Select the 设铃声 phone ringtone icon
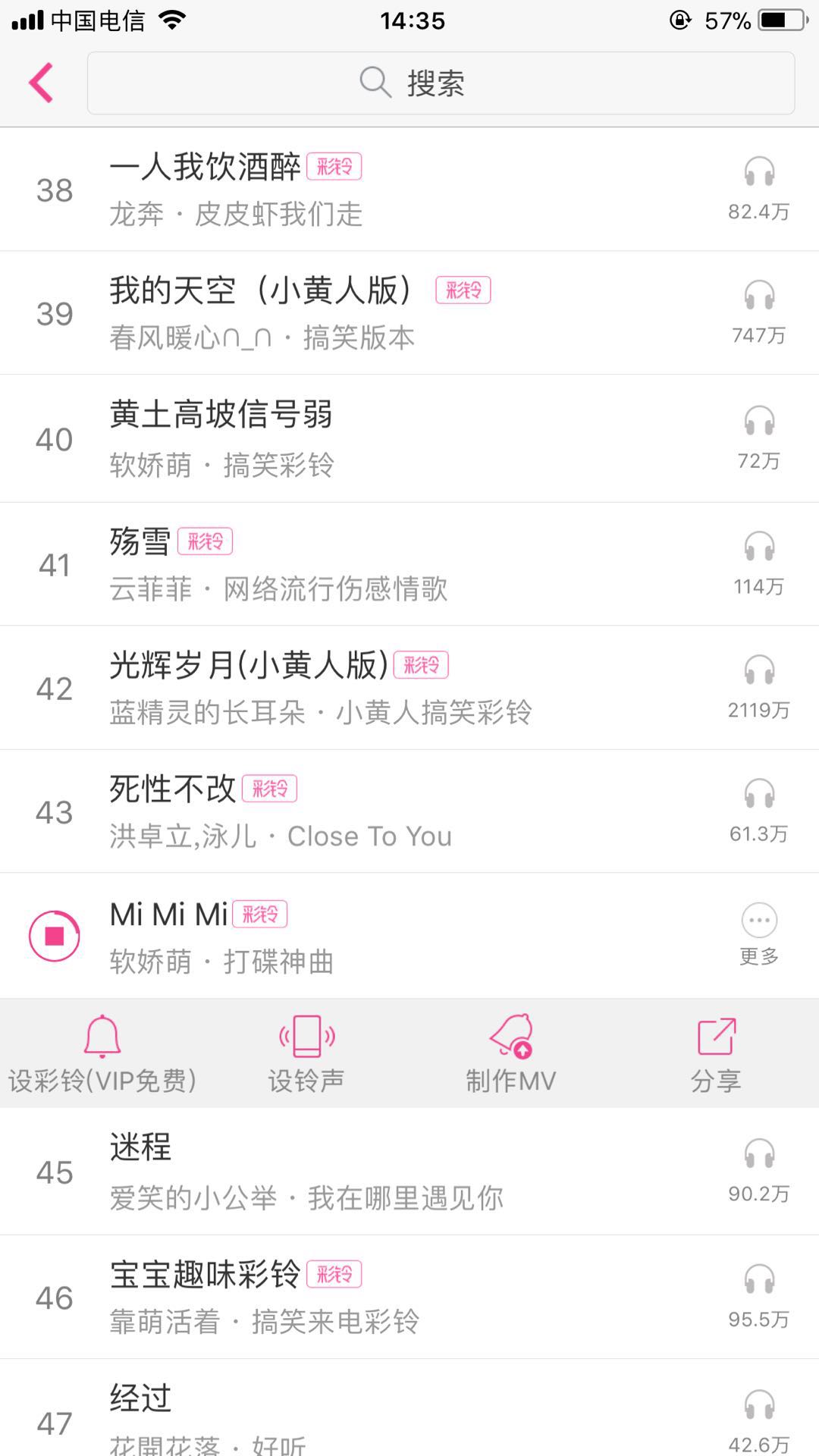The width and height of the screenshot is (819, 1456). click(x=306, y=1035)
